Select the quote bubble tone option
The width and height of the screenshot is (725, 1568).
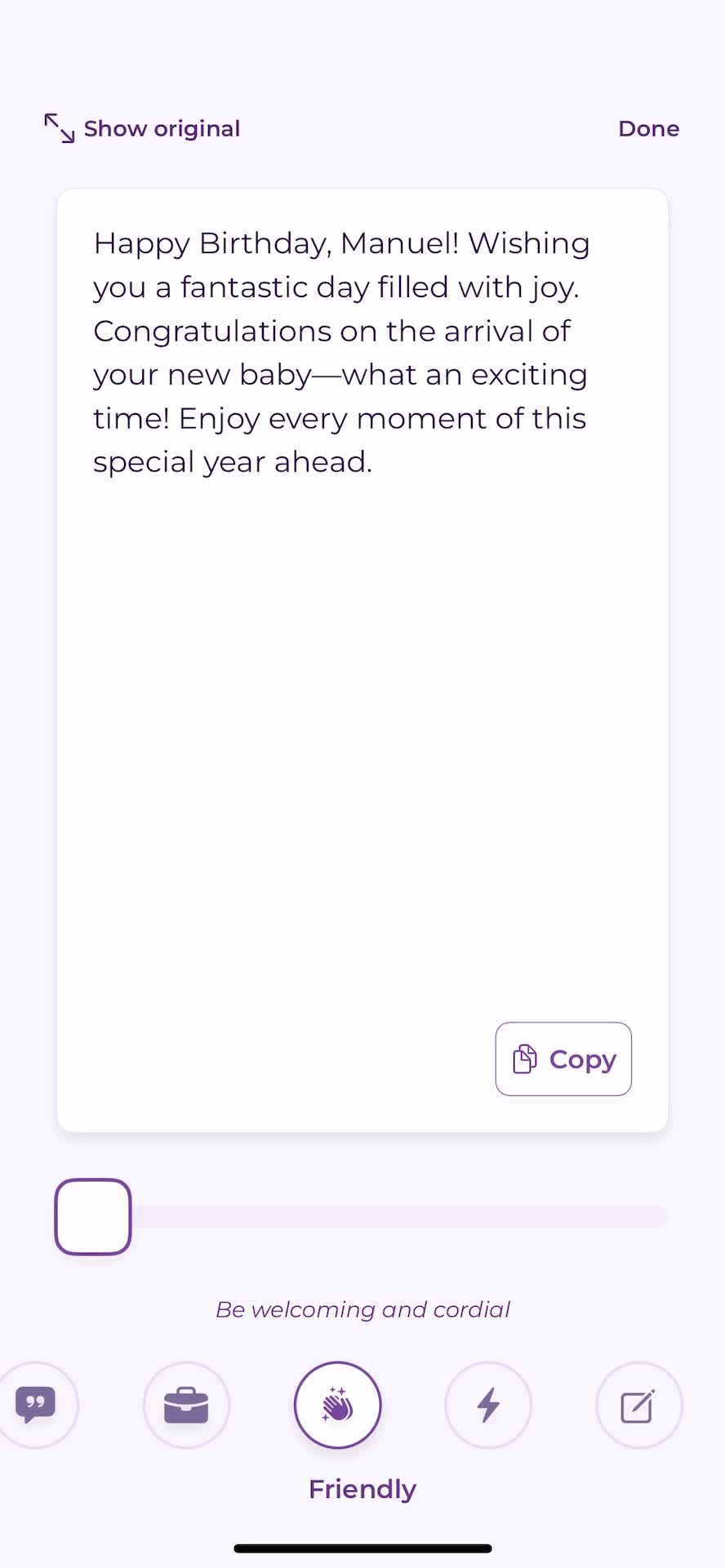pos(35,1405)
